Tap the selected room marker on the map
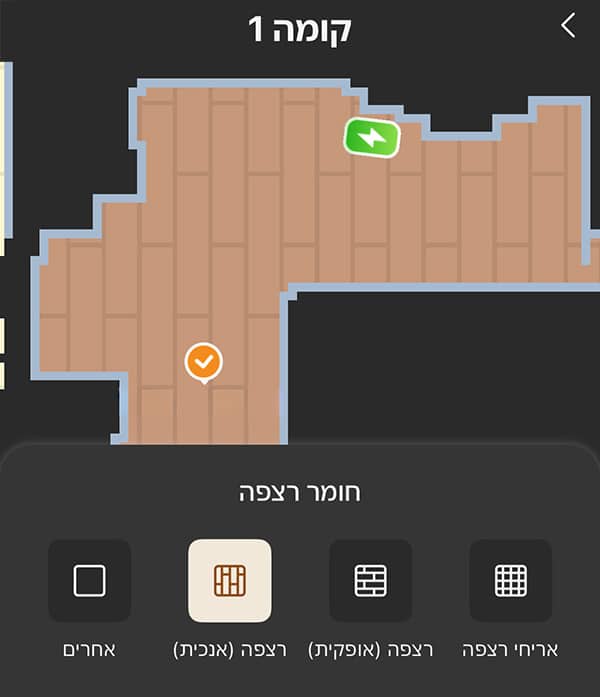 click(x=203, y=361)
